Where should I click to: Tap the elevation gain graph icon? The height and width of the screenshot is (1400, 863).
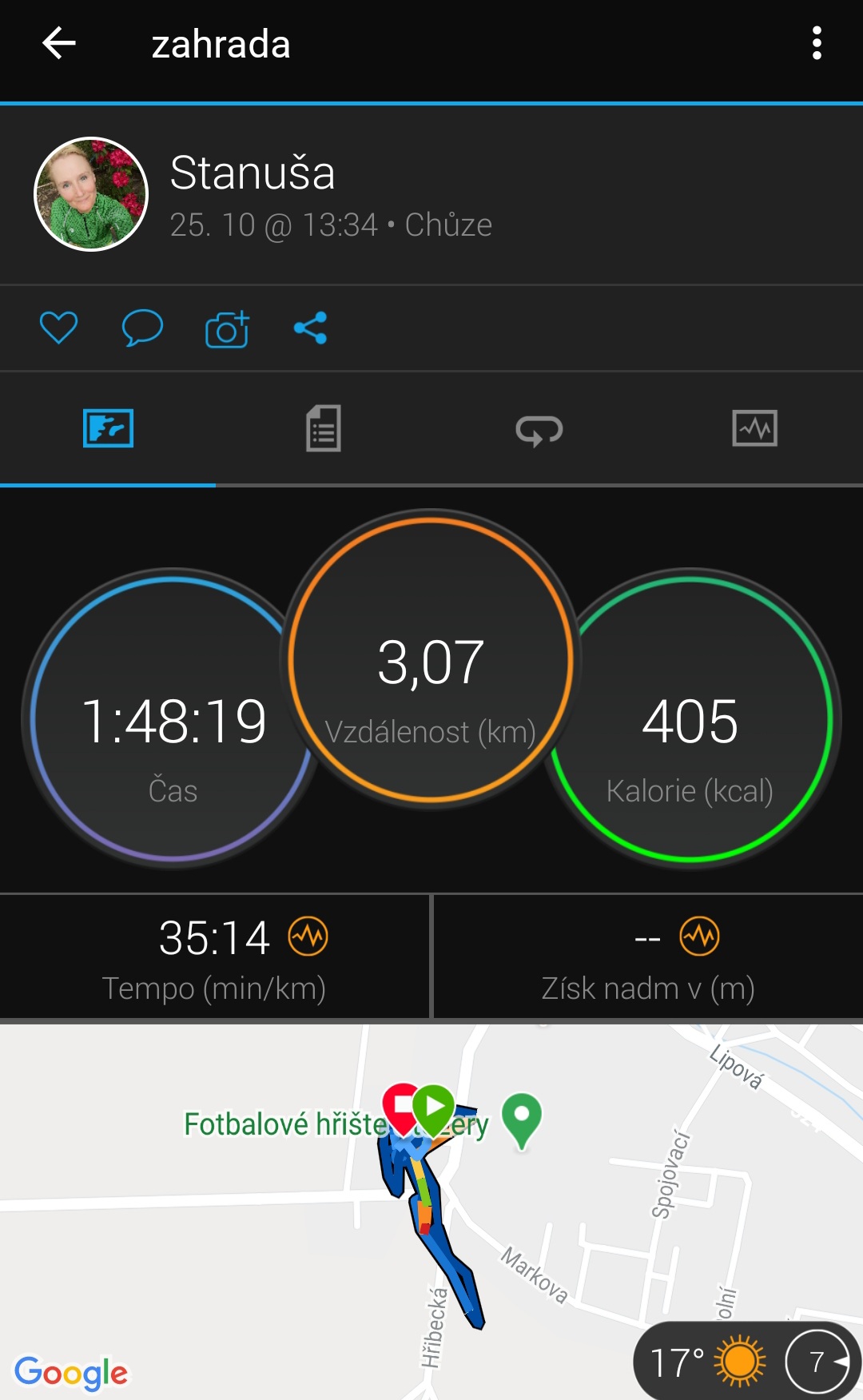(x=699, y=937)
